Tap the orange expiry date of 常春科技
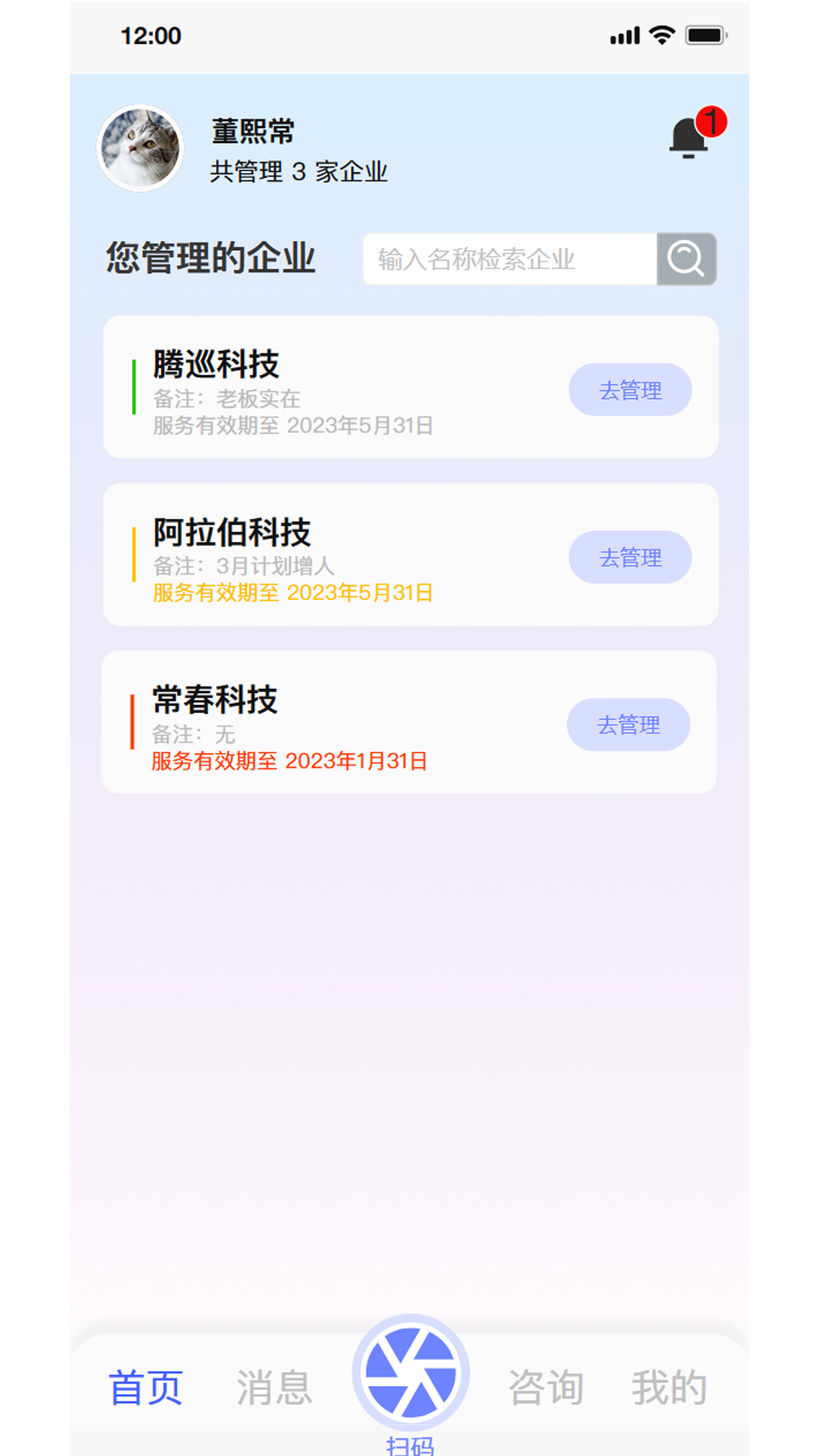The image size is (819, 1456). coord(290,763)
